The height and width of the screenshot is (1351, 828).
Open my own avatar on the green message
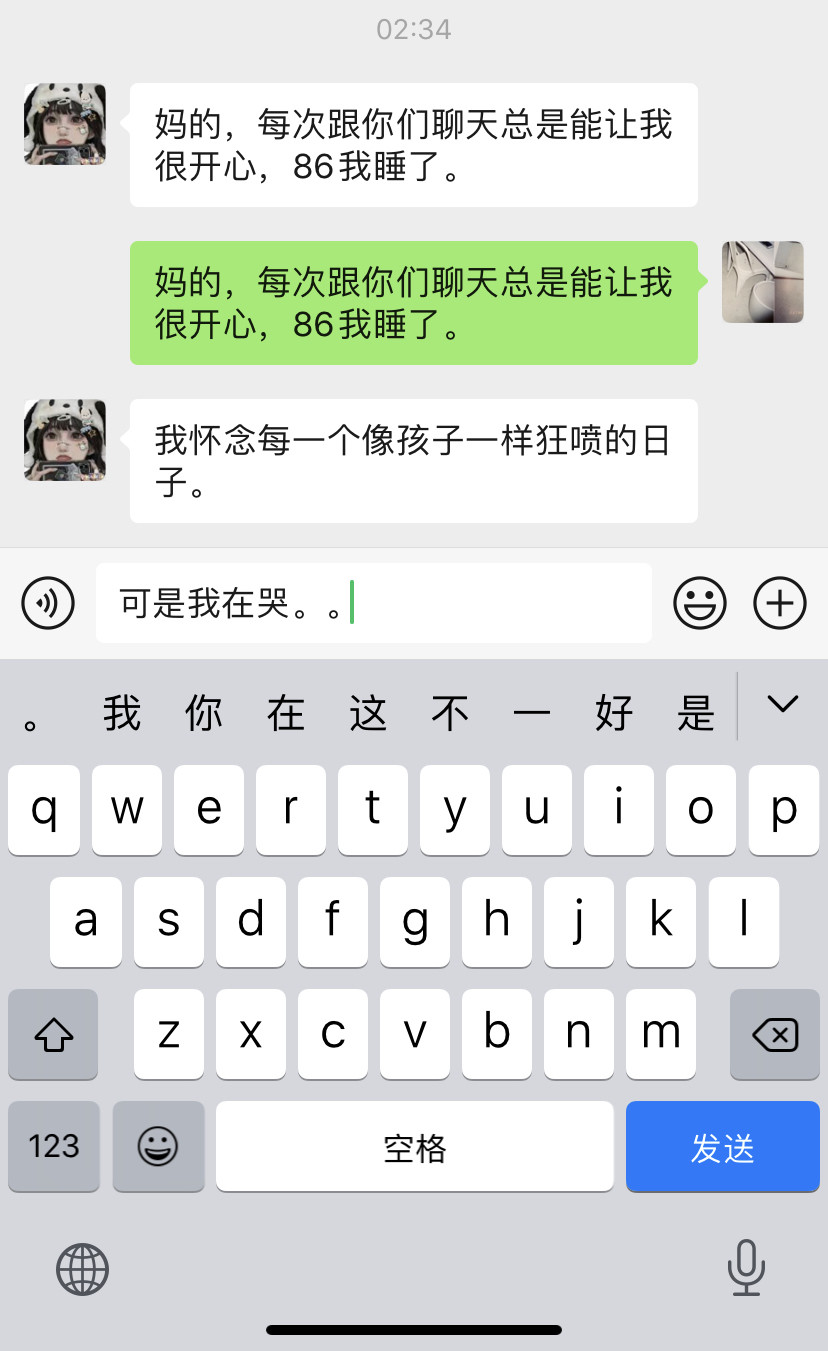click(762, 282)
